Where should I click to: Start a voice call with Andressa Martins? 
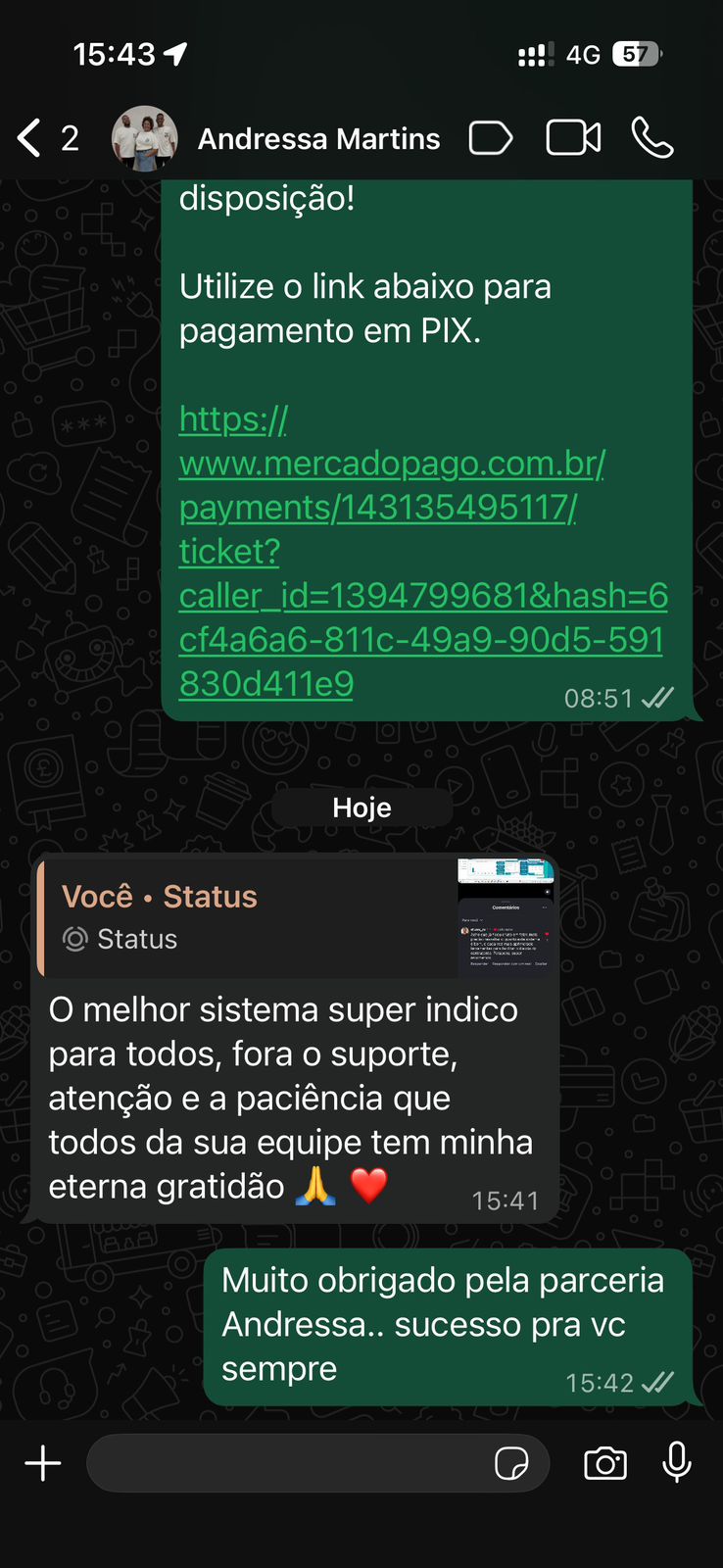pos(652,138)
